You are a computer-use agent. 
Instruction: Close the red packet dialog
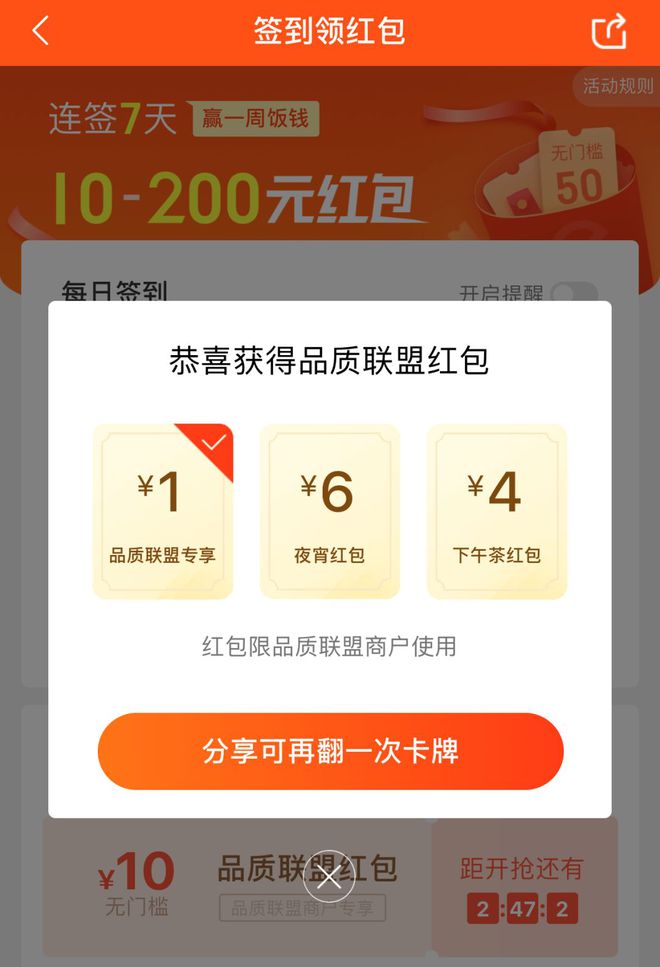tap(329, 877)
